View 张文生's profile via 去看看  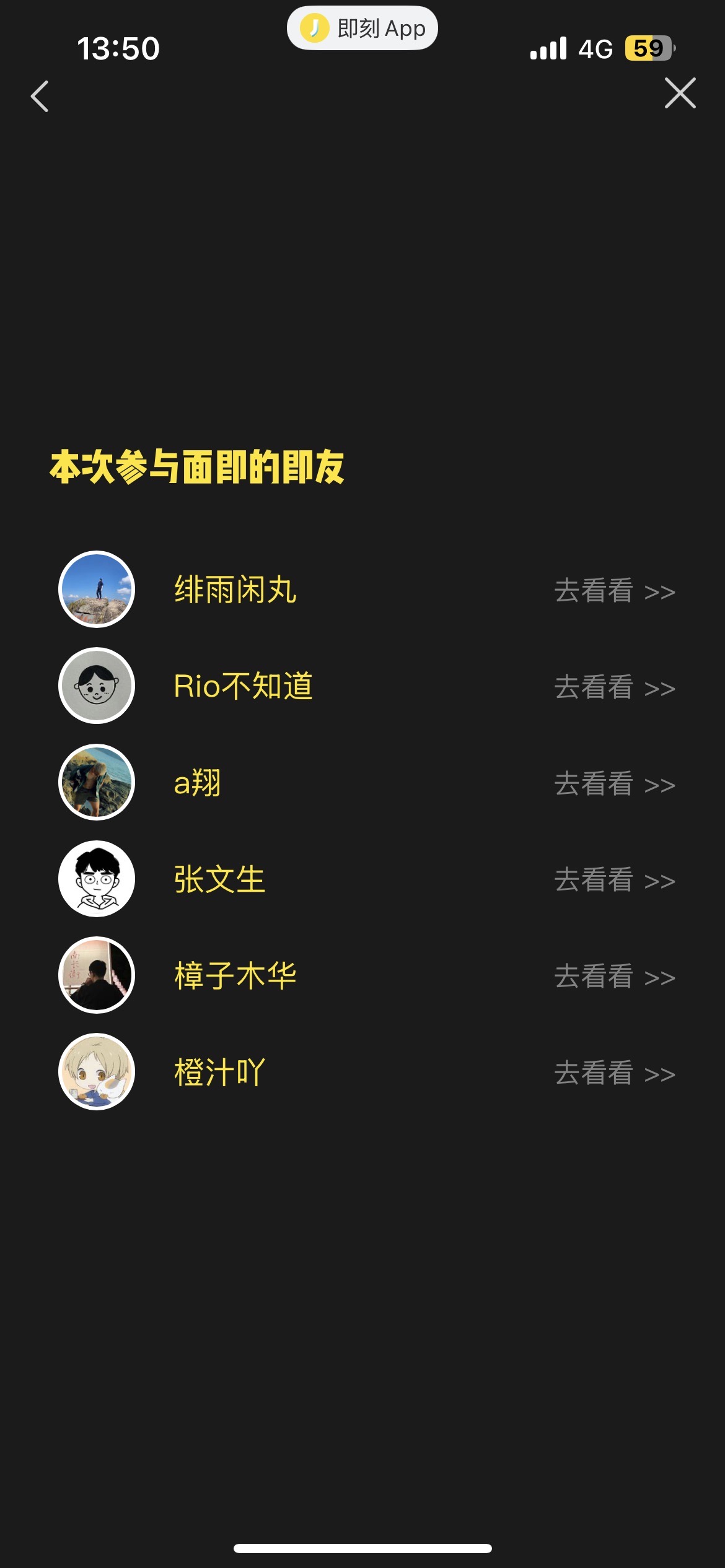coord(614,879)
